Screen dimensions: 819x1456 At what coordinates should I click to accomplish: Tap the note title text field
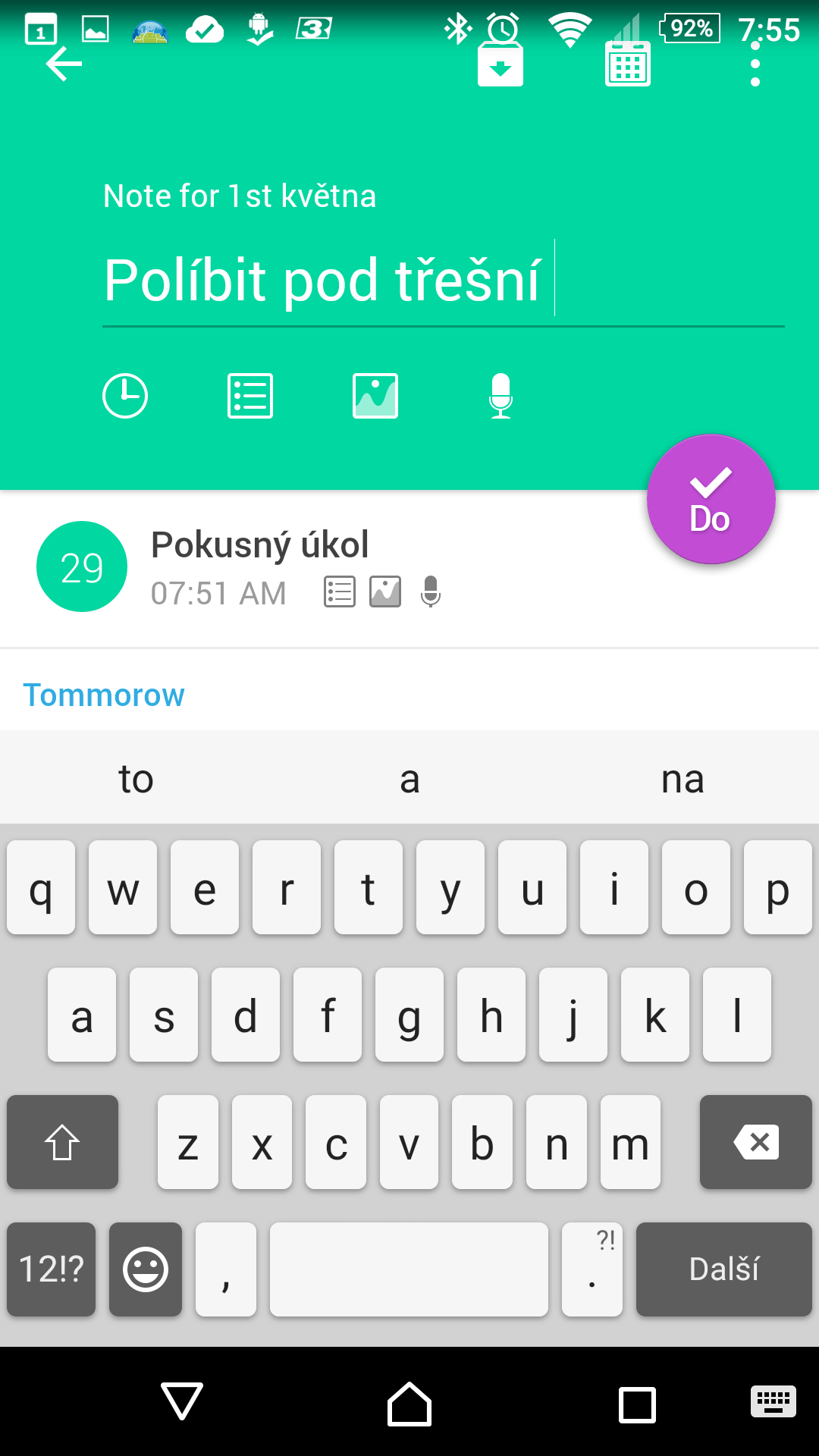(444, 281)
